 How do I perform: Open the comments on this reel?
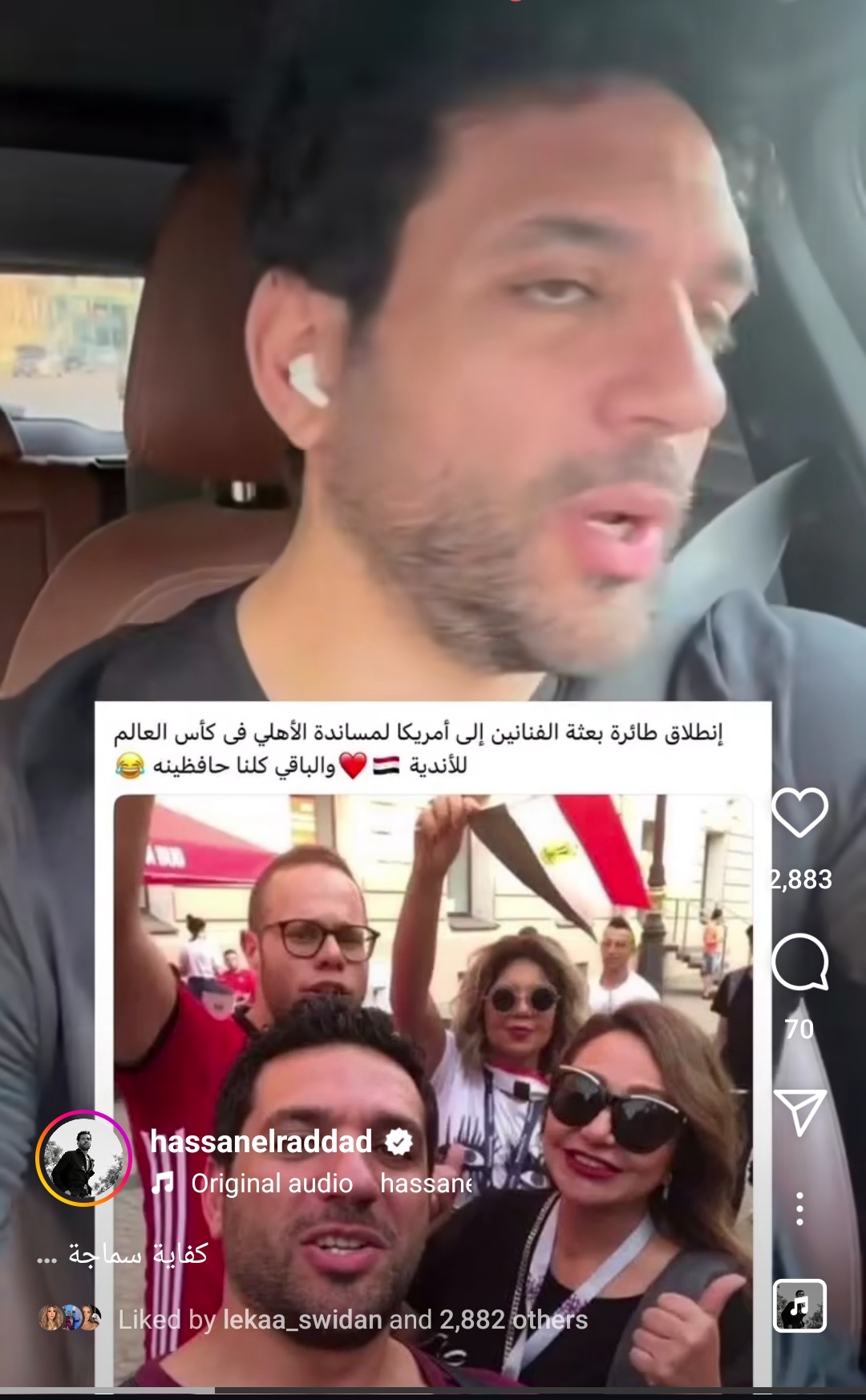799,962
